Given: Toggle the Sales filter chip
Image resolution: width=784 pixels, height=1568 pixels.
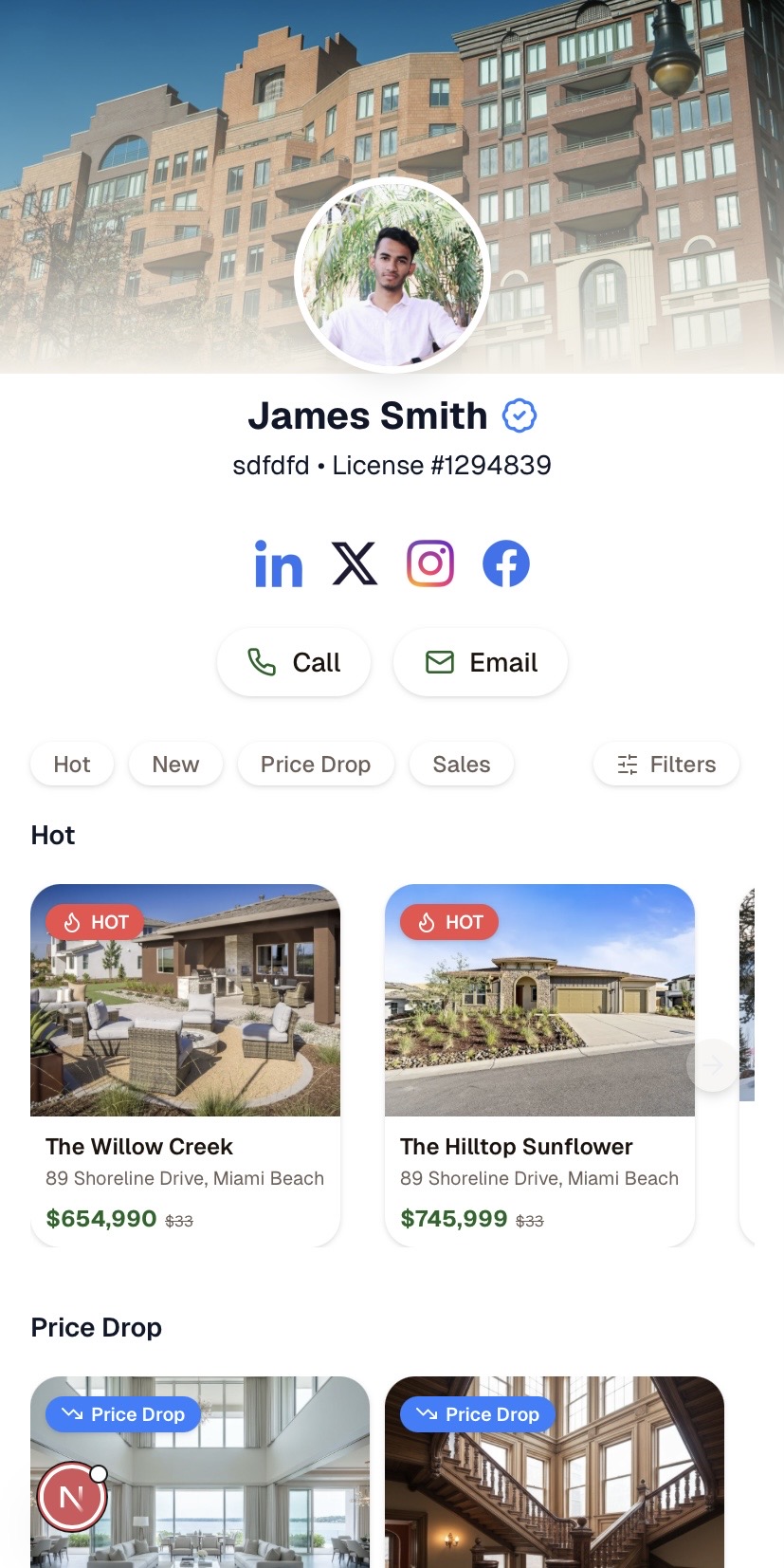Looking at the screenshot, I should (x=461, y=764).
